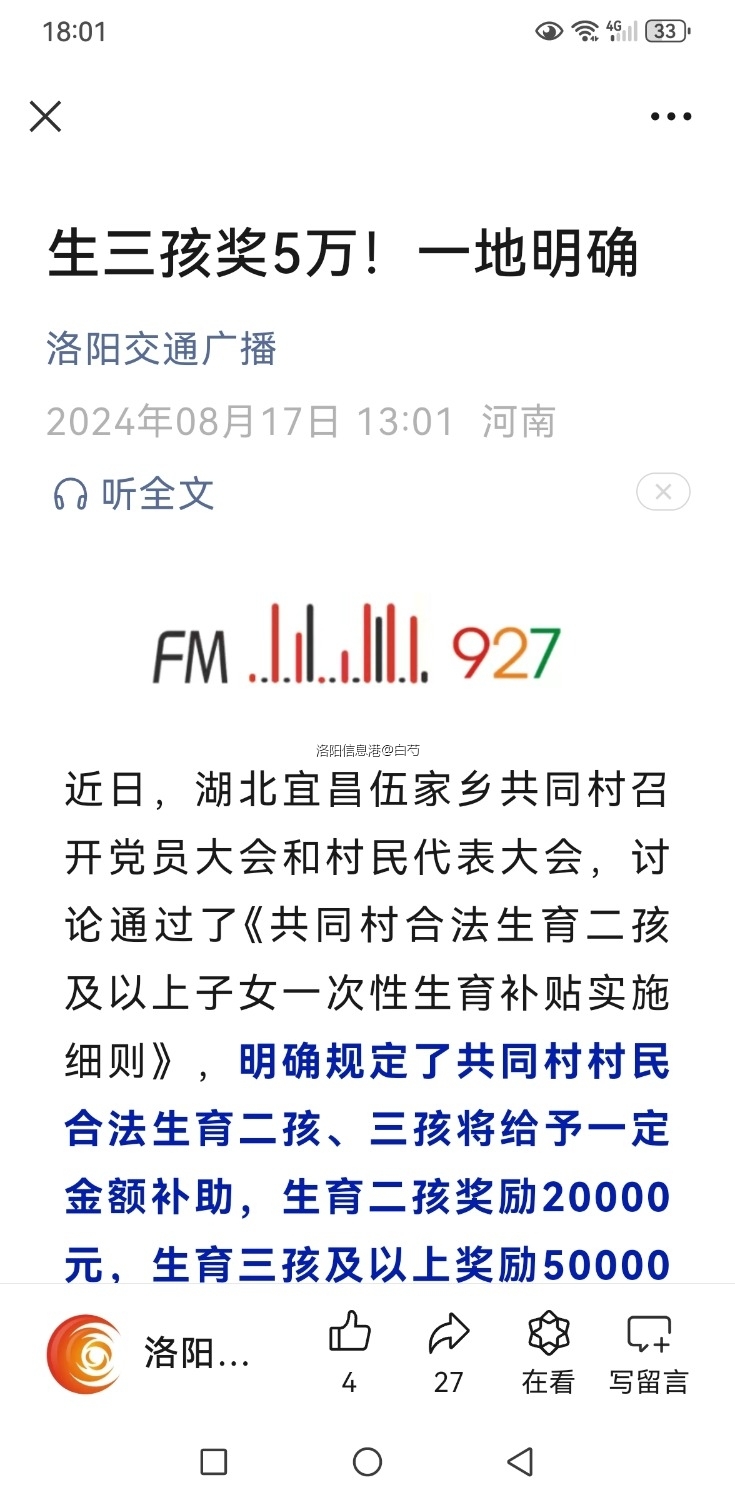Tap the Wi-Fi icon in status bar

click(x=583, y=29)
